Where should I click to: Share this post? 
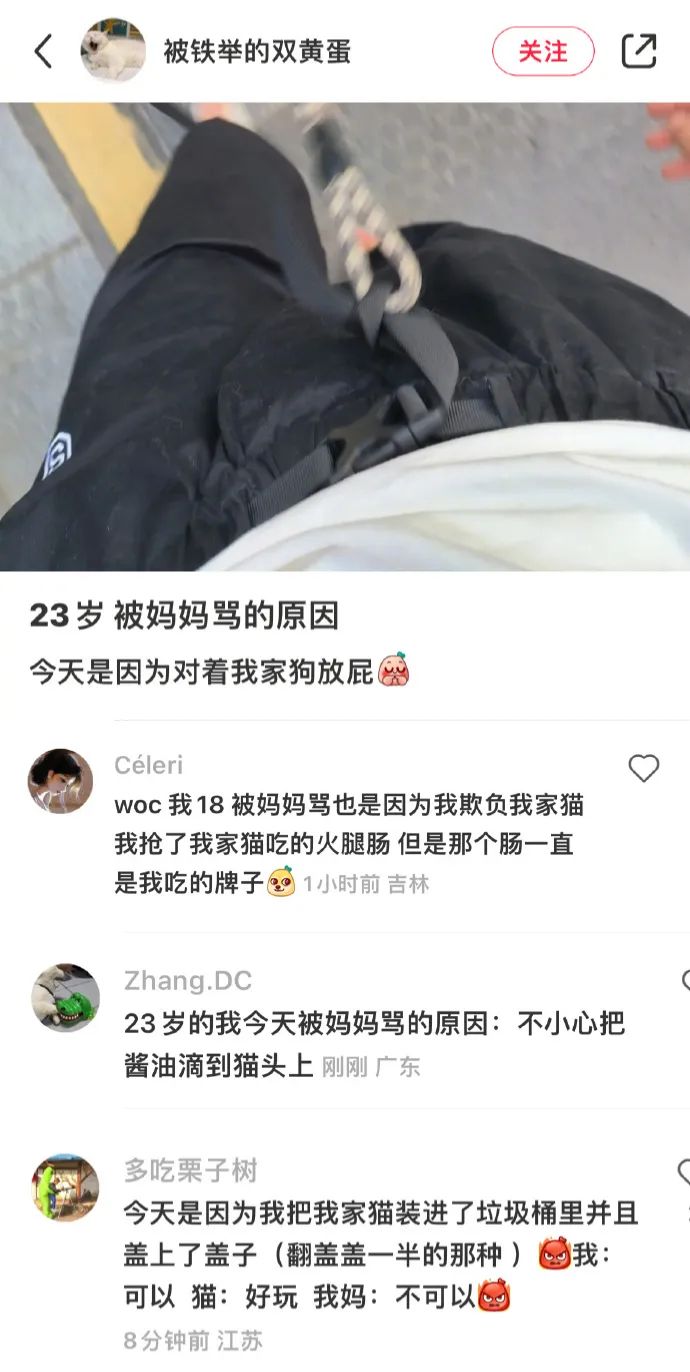click(639, 51)
